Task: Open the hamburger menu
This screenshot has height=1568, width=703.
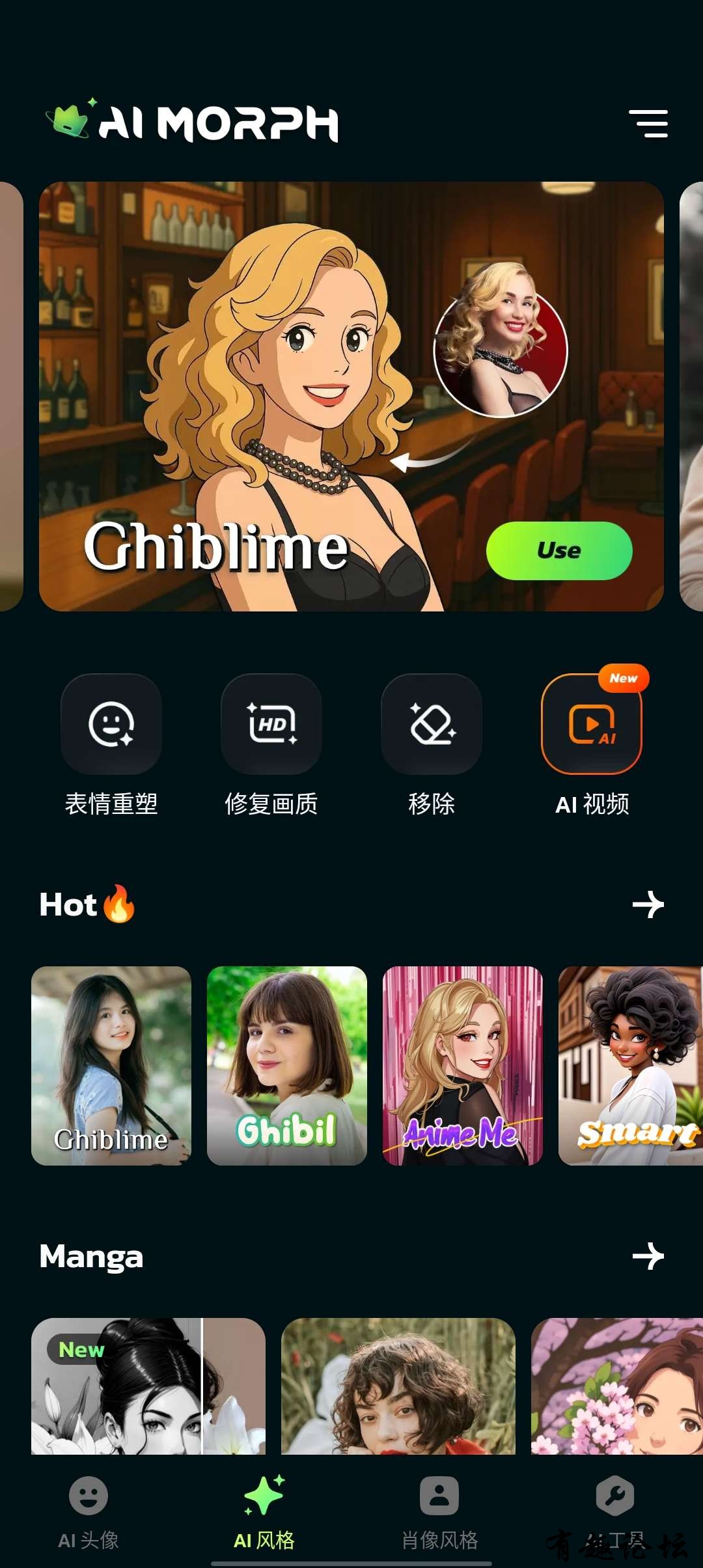Action: 648,124
